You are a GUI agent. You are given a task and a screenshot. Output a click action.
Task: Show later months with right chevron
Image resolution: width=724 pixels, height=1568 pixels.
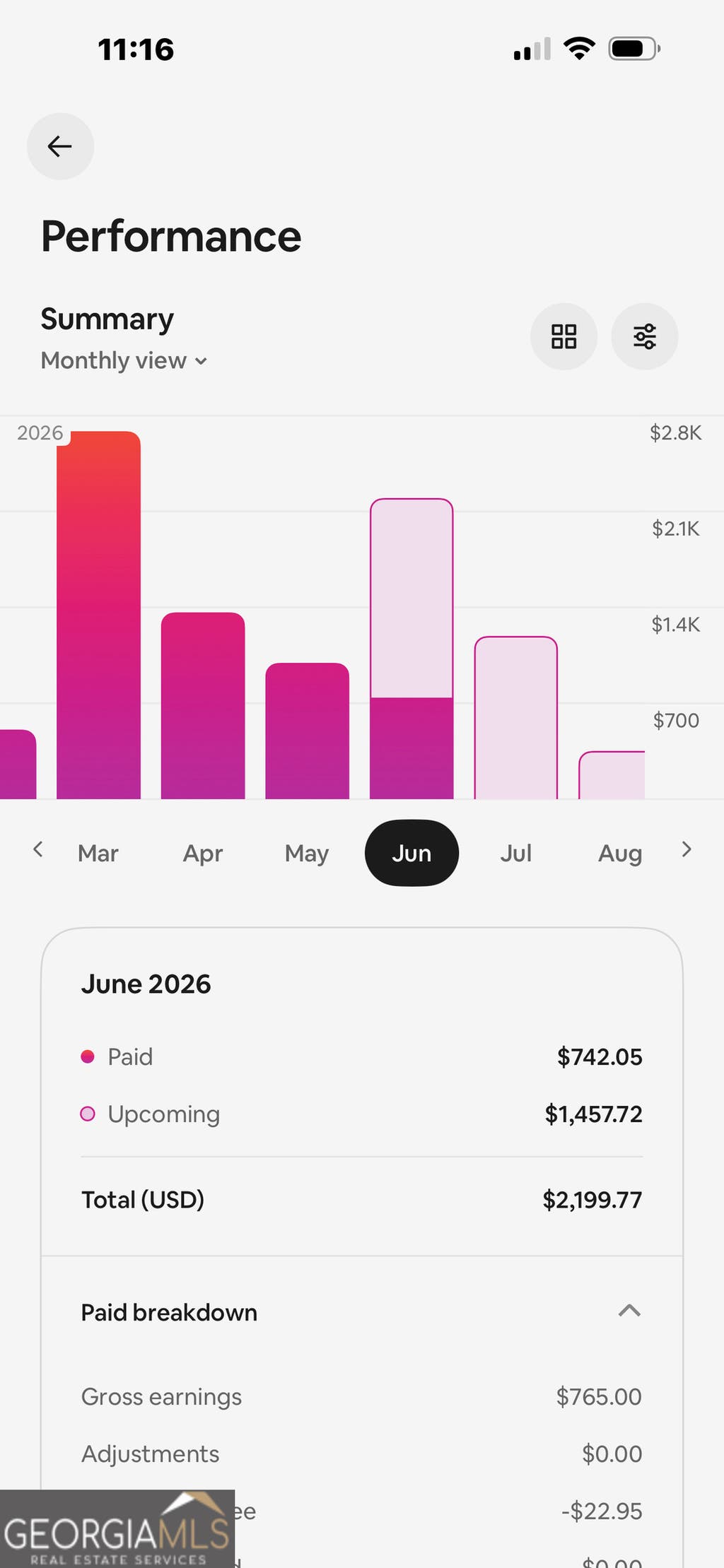pos(687,849)
